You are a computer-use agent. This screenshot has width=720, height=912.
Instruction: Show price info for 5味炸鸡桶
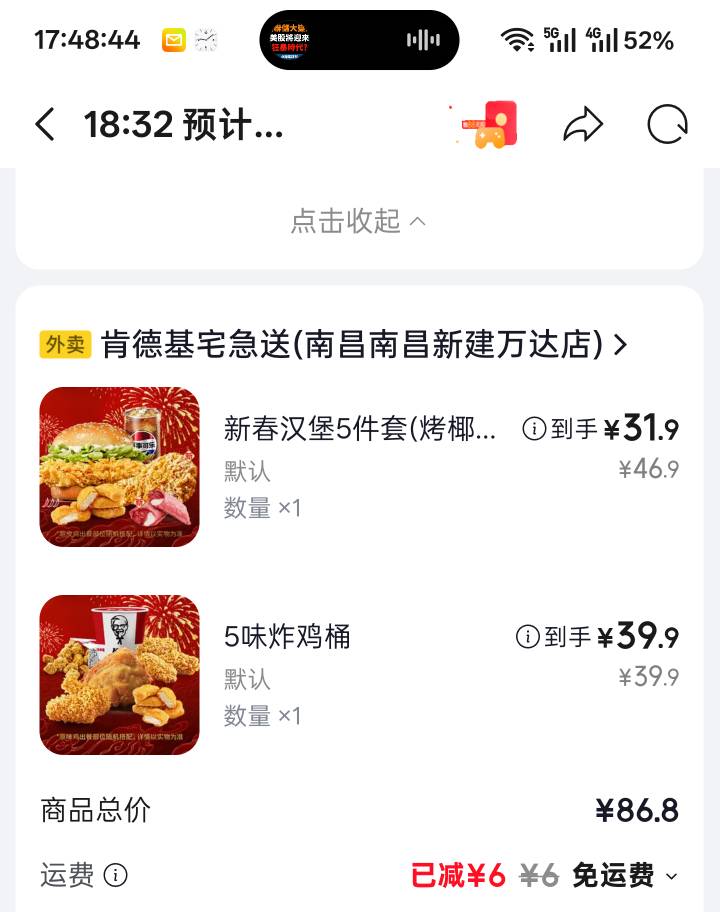coord(527,638)
